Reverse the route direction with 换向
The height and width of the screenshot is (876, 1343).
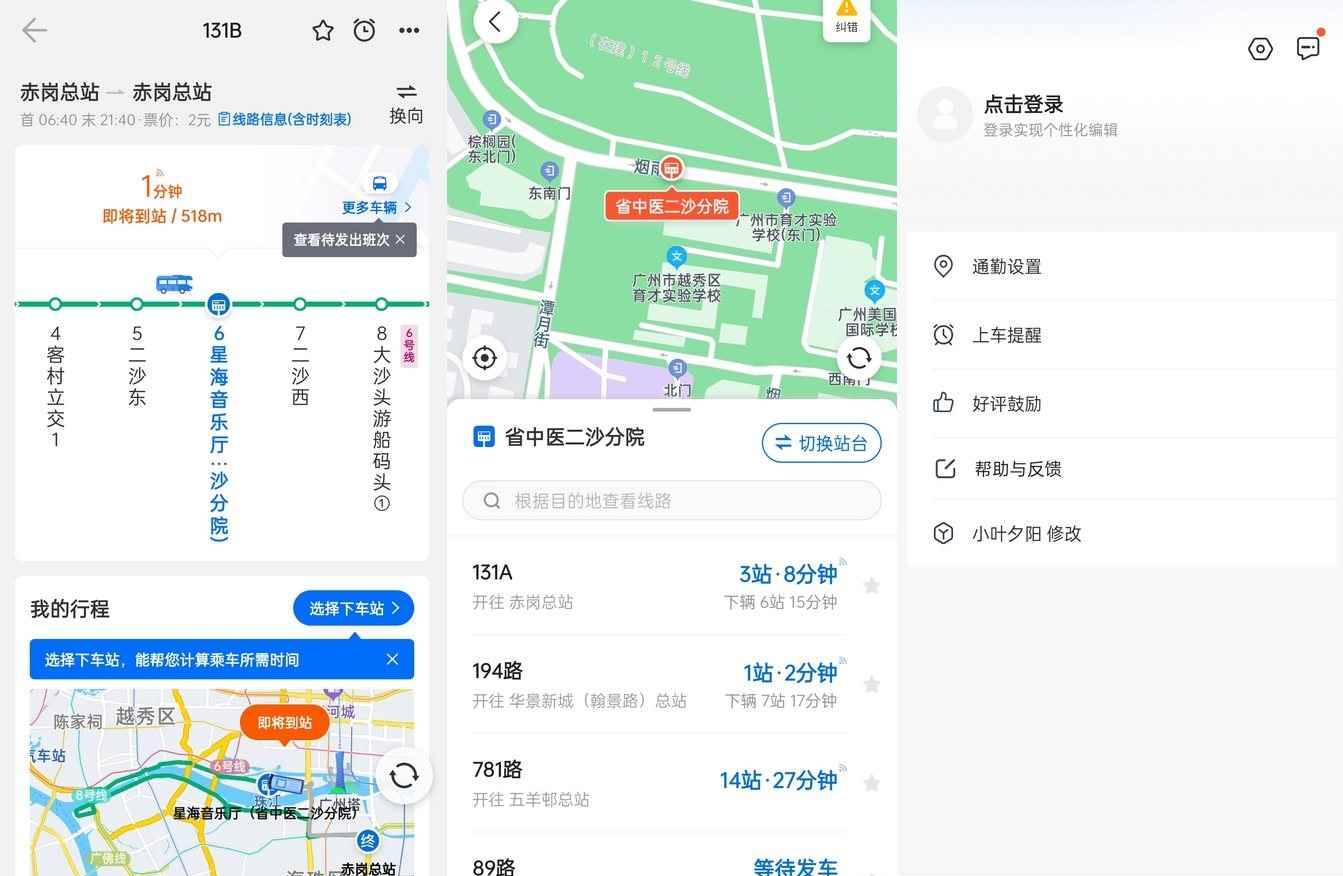point(406,103)
